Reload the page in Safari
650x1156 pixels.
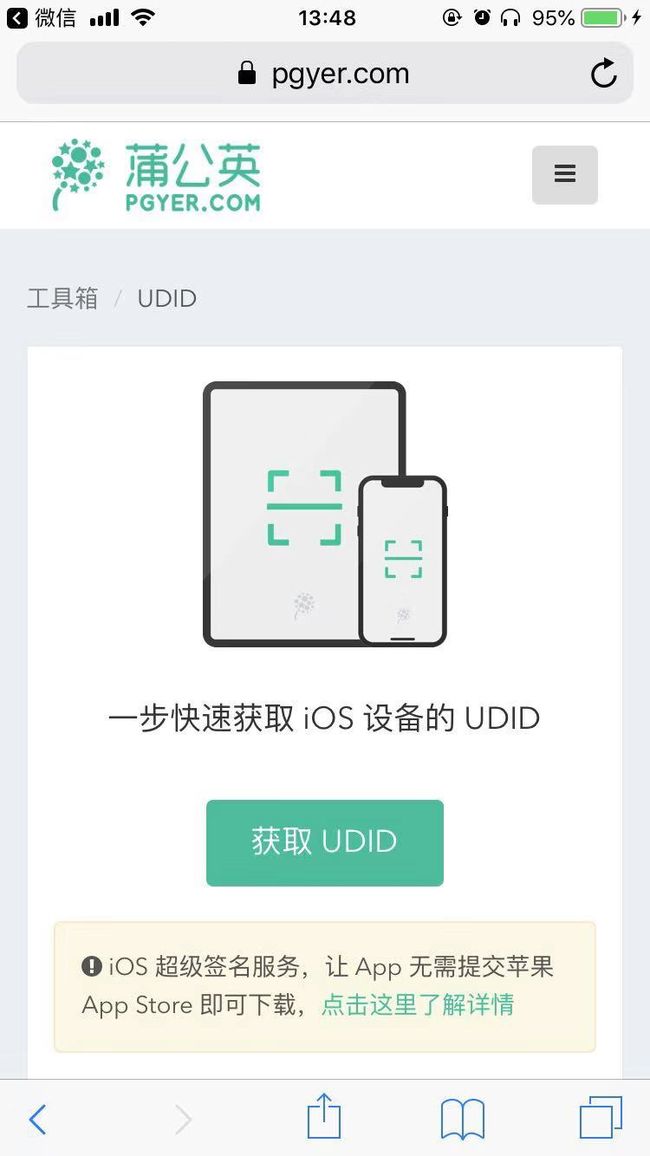pos(604,73)
